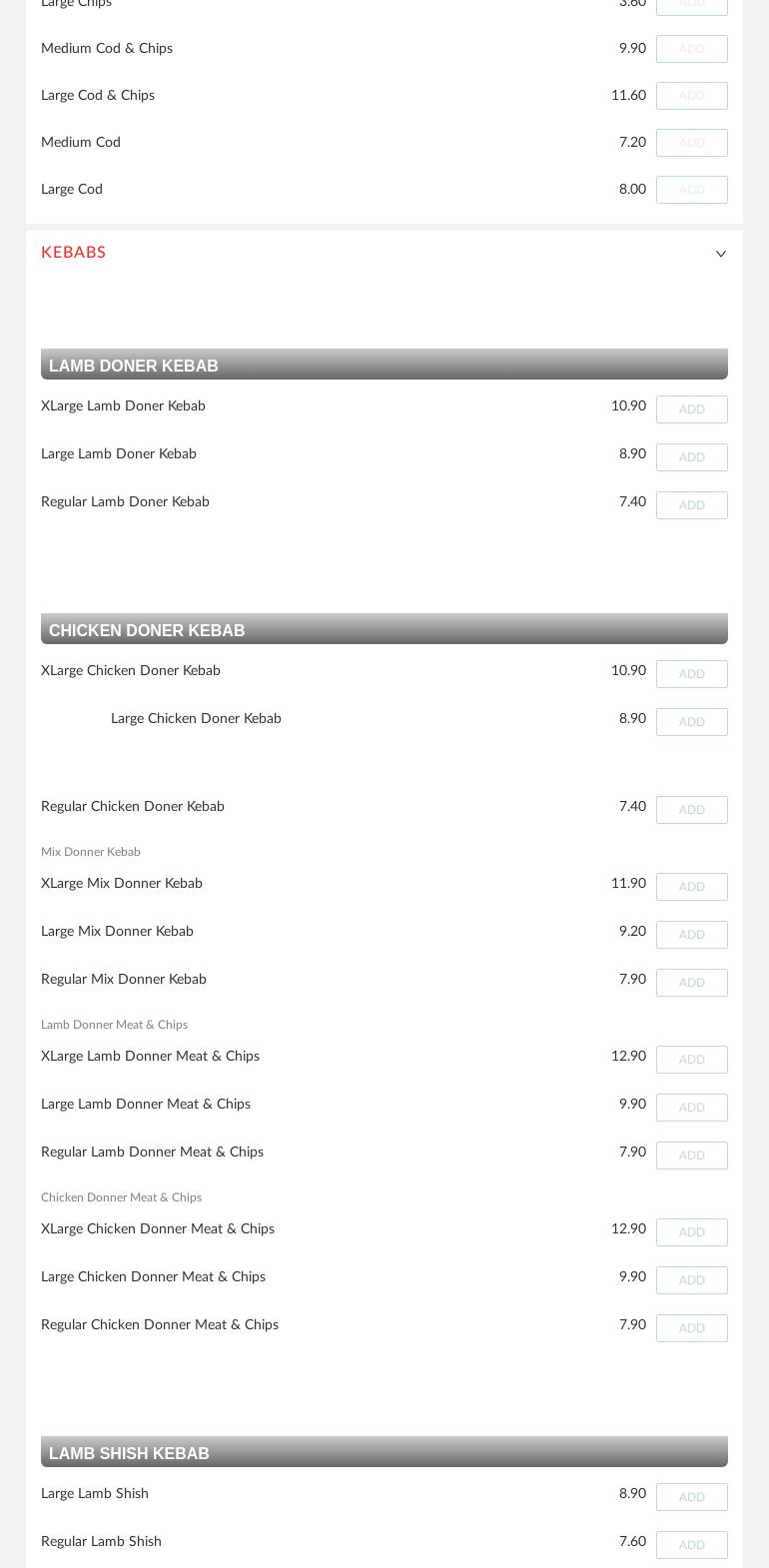The width and height of the screenshot is (769, 1568).
Task: Add Regular Lamb Shish to order
Action: 691,1545
